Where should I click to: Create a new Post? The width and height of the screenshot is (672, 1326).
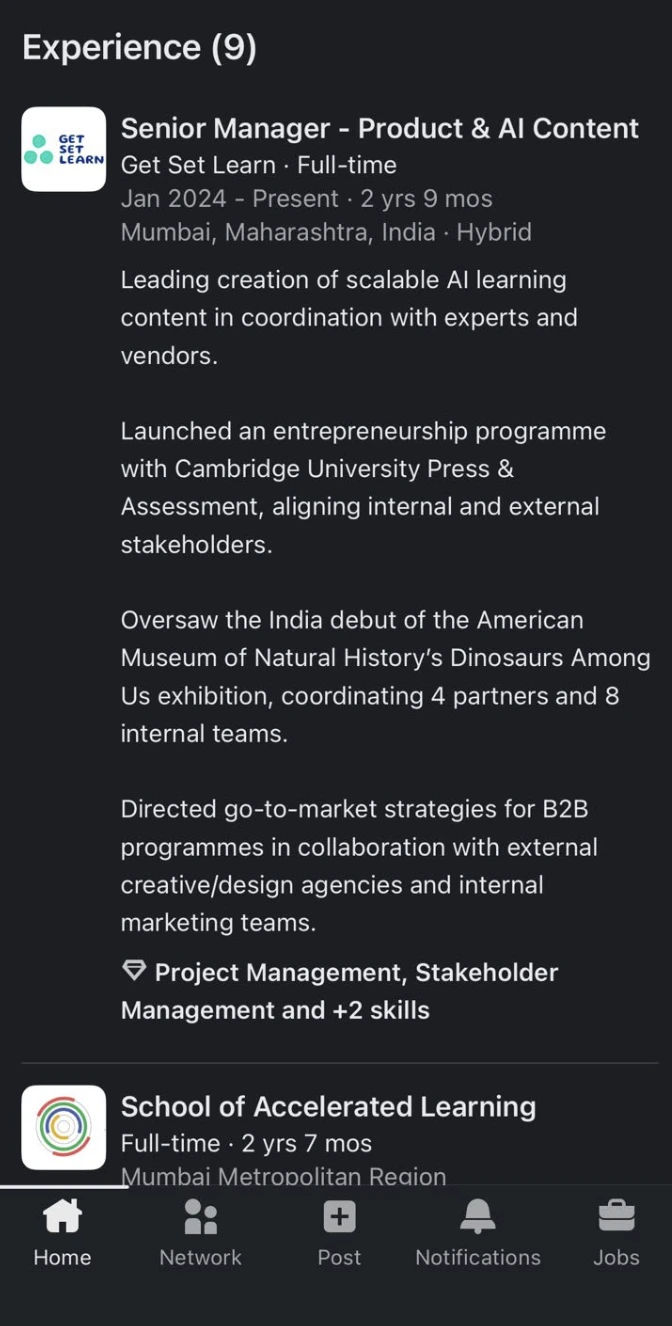tap(339, 1233)
